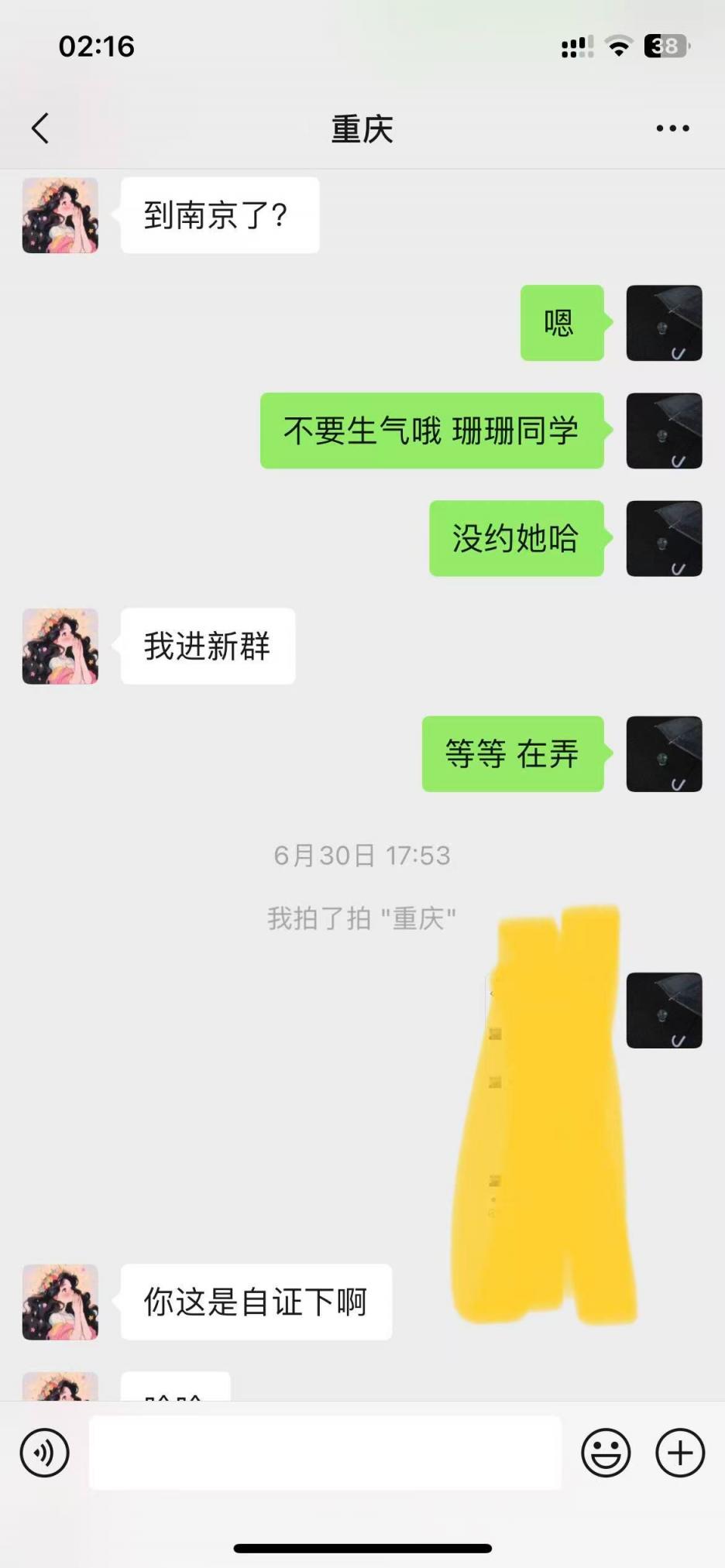
Task: Open my avatar next to 等等 在弄
Action: click(664, 754)
